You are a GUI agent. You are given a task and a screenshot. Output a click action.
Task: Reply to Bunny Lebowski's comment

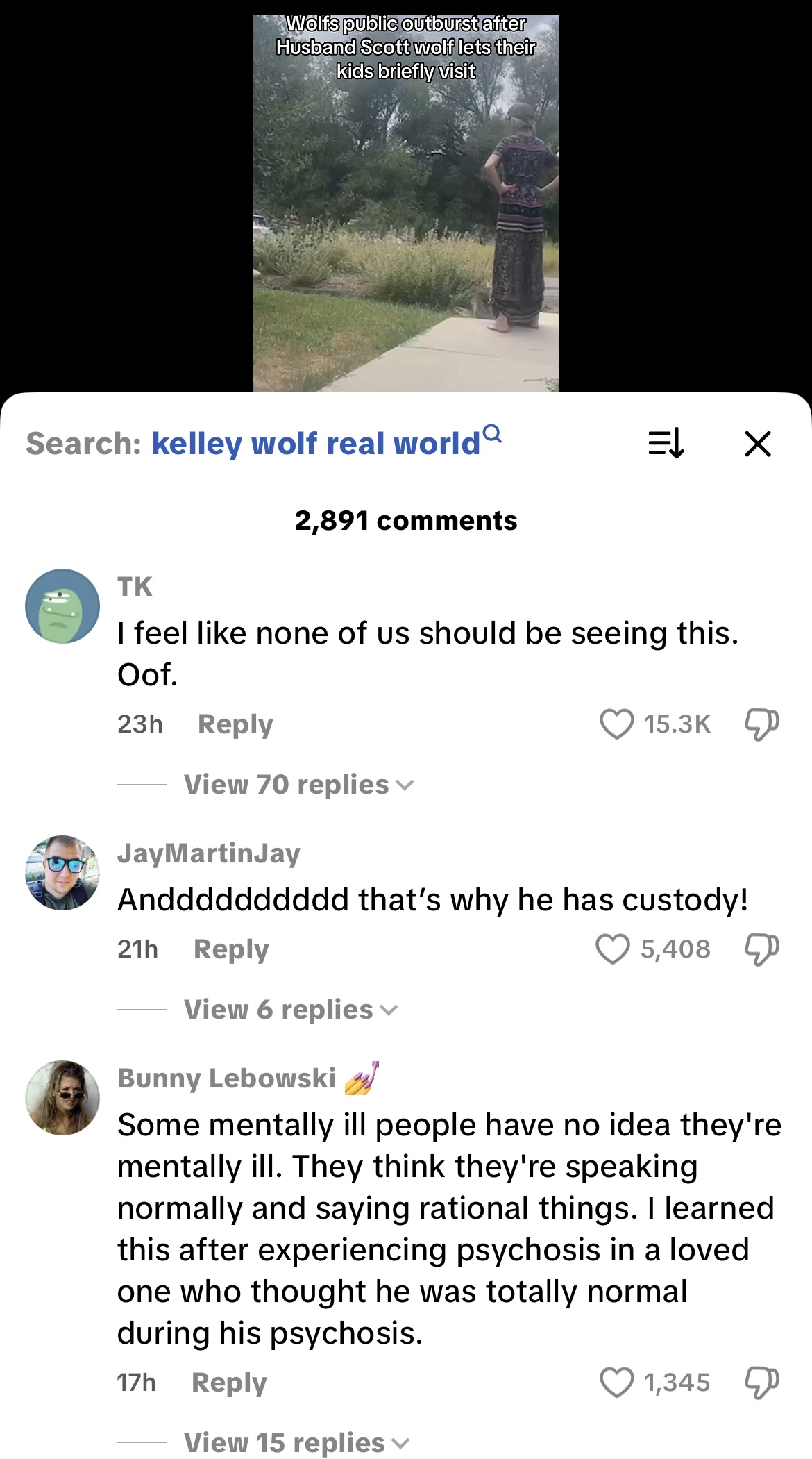[229, 1382]
